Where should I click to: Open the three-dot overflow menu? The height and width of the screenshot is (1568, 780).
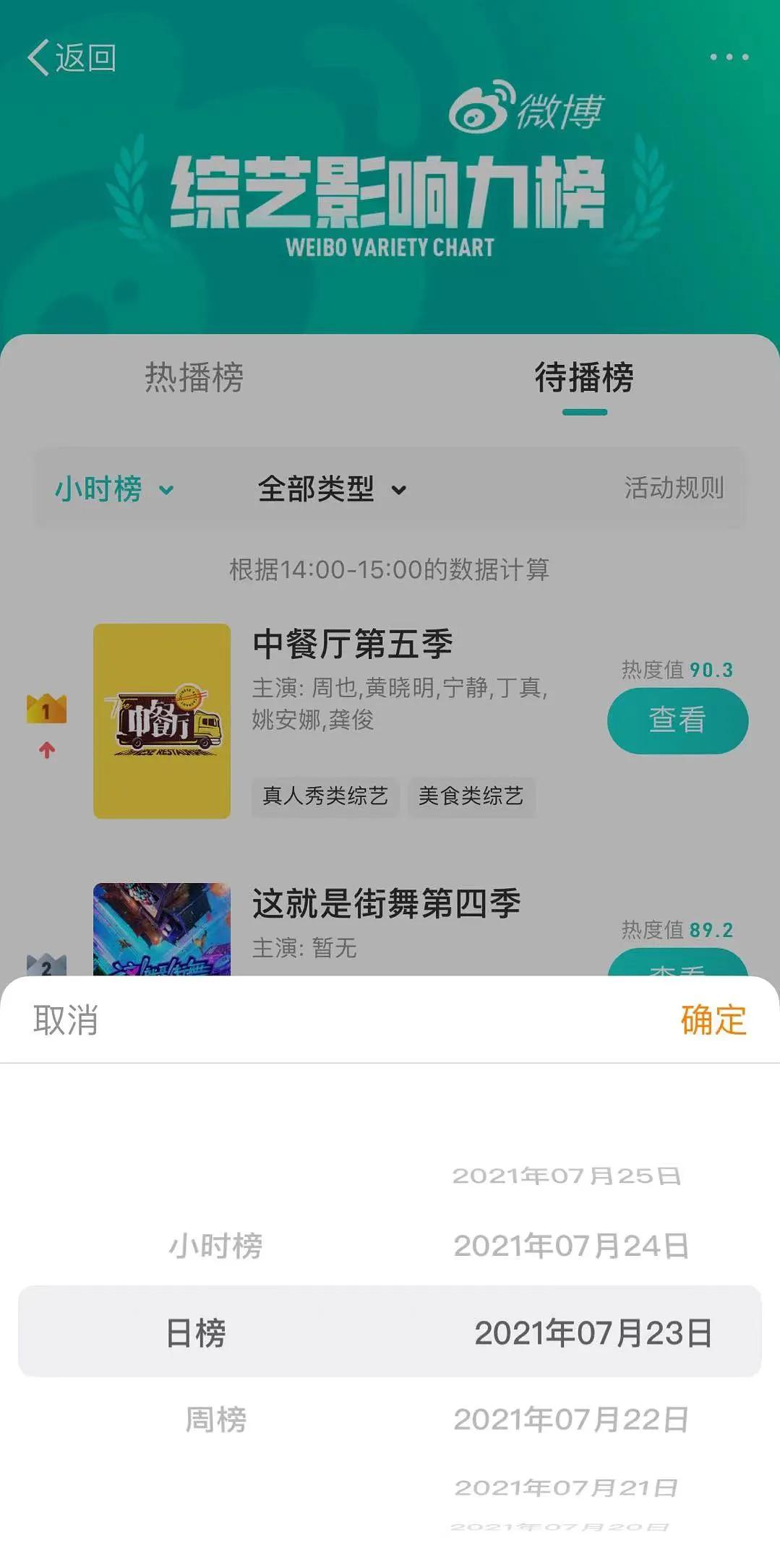tap(729, 56)
